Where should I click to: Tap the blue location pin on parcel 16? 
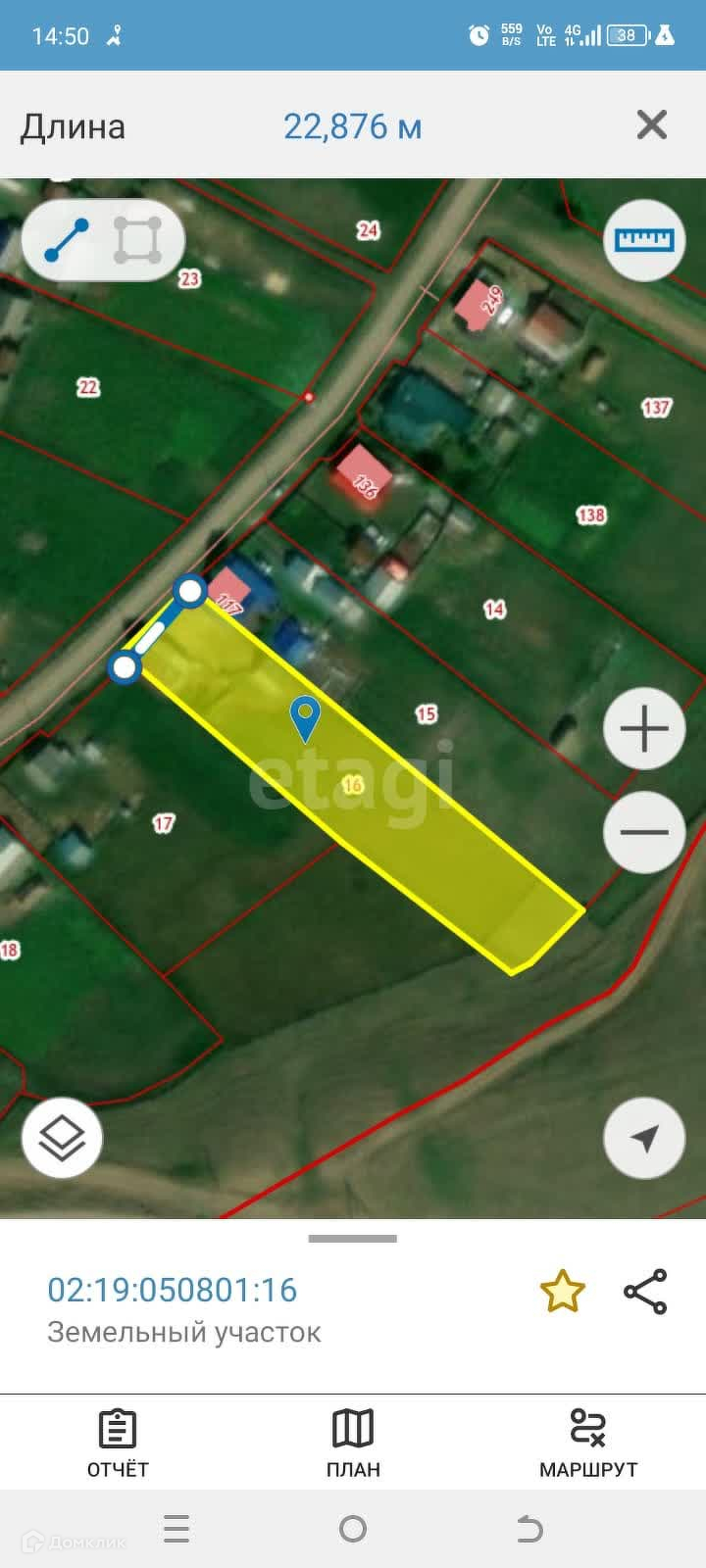tap(307, 718)
